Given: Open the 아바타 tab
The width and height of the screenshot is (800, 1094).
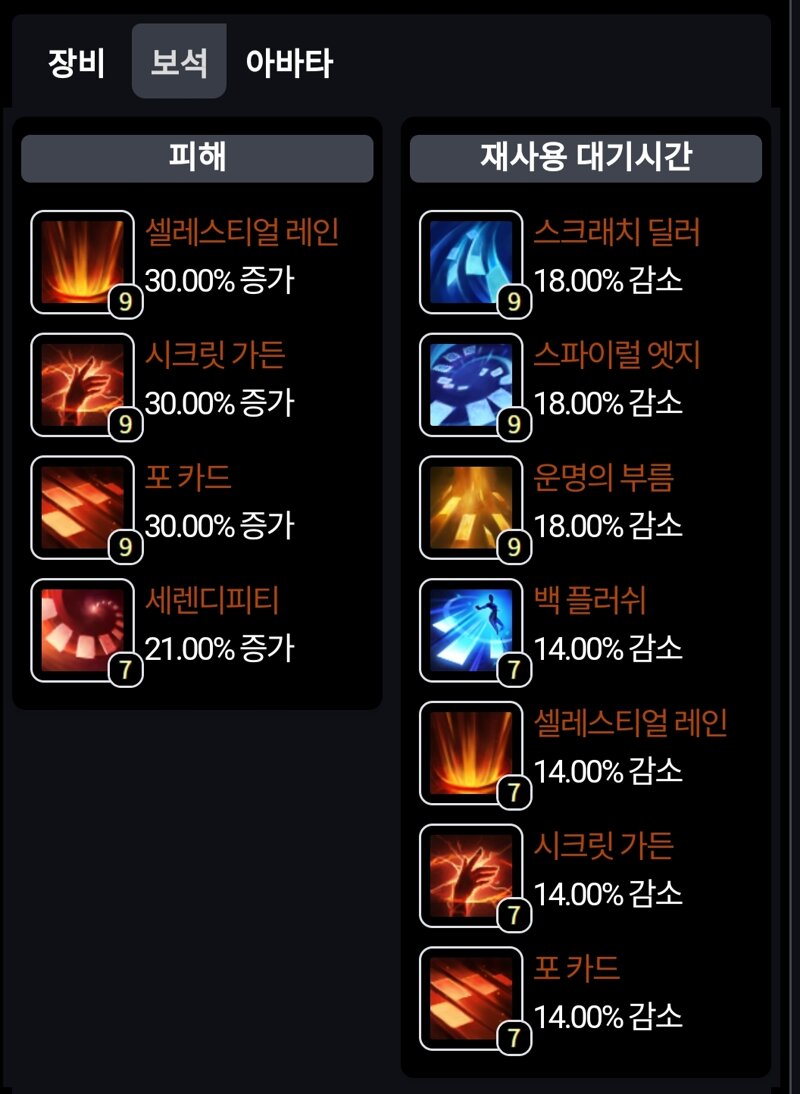Looking at the screenshot, I should (x=289, y=63).
